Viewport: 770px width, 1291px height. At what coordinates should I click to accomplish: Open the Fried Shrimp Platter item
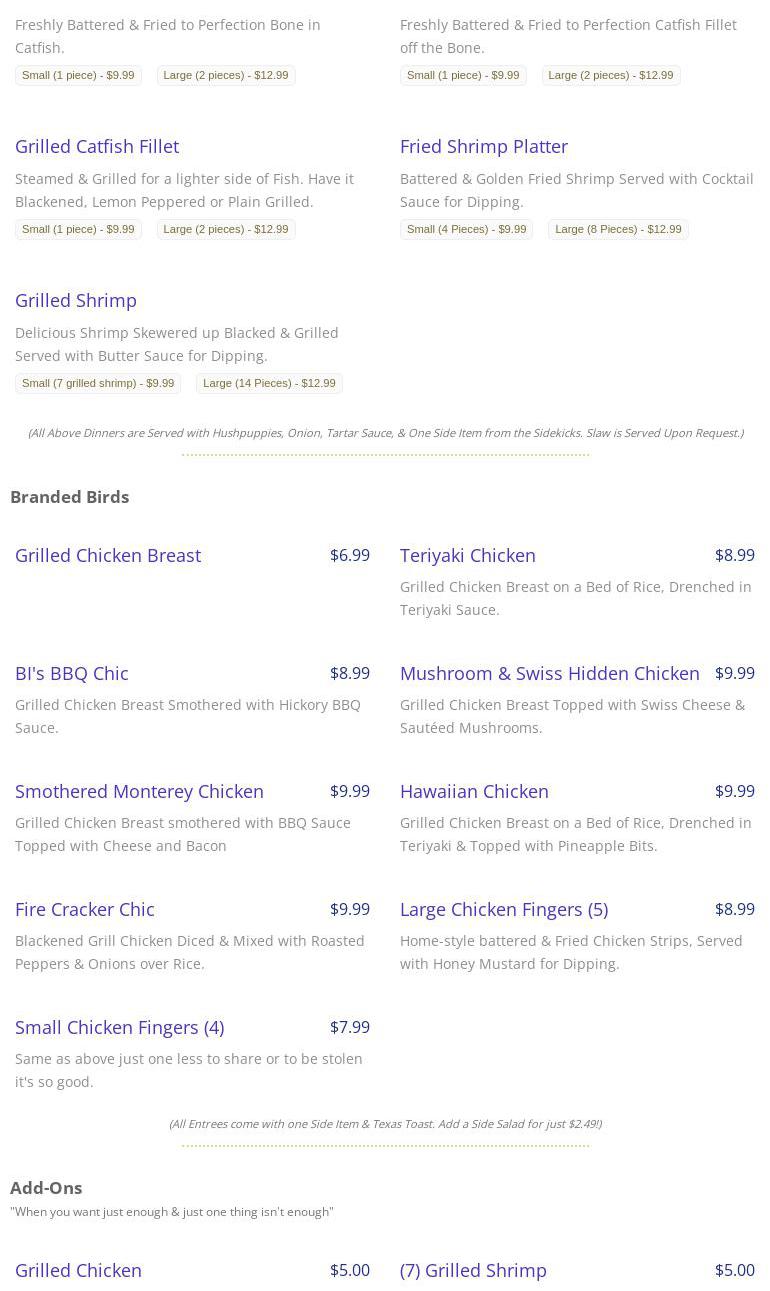click(x=484, y=146)
